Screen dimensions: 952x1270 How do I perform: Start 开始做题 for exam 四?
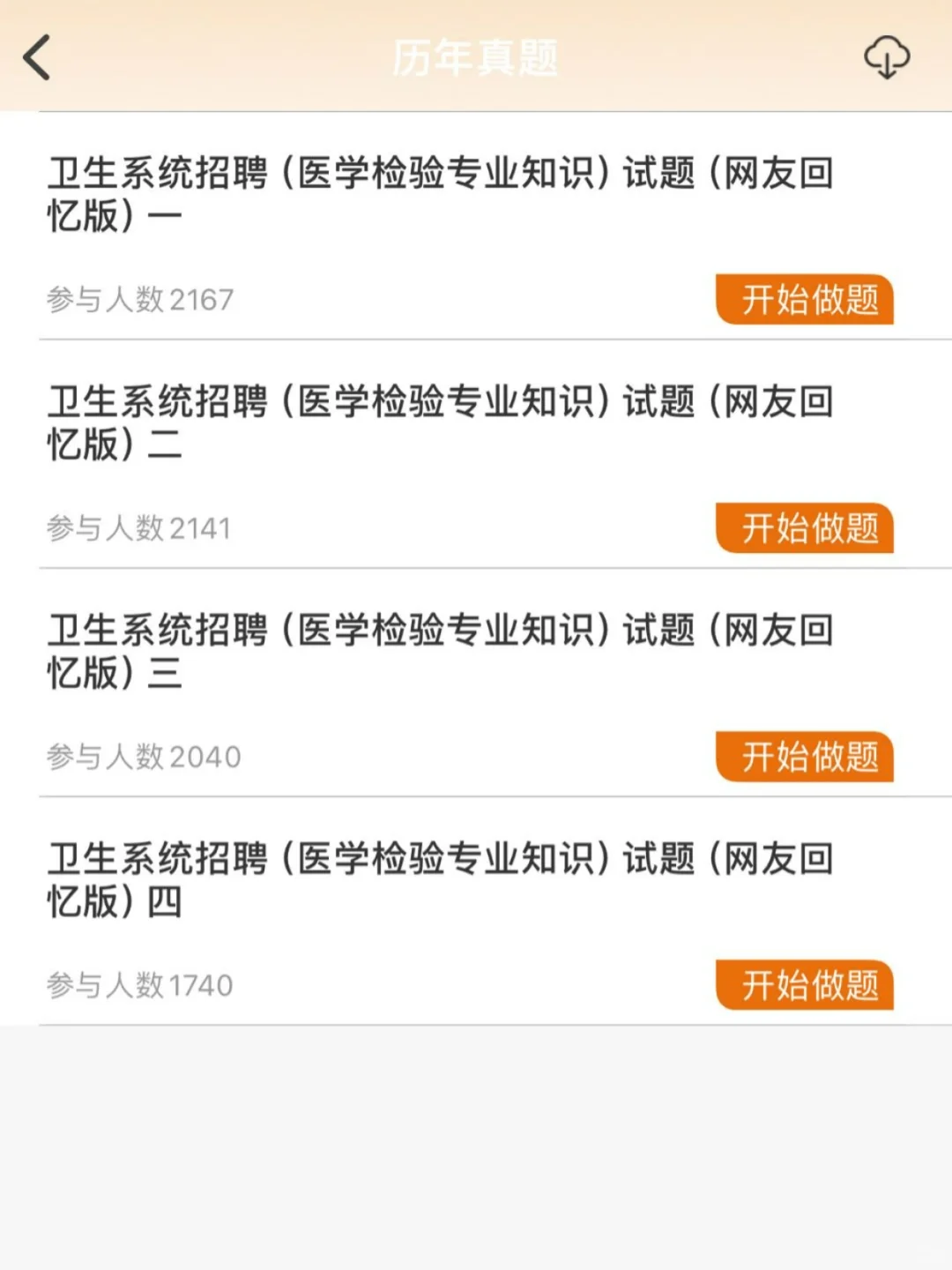(x=804, y=985)
